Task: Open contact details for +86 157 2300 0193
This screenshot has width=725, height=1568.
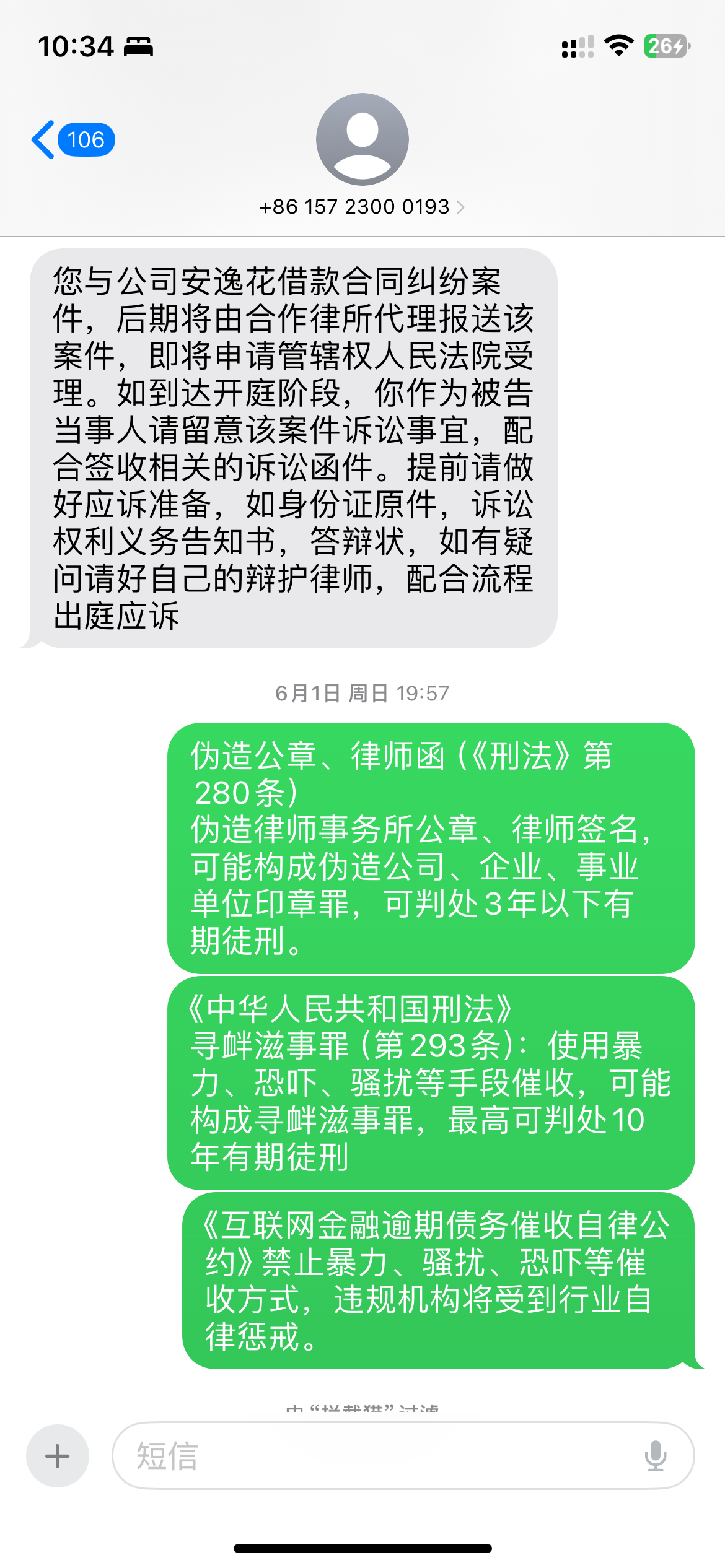Action: [362, 207]
